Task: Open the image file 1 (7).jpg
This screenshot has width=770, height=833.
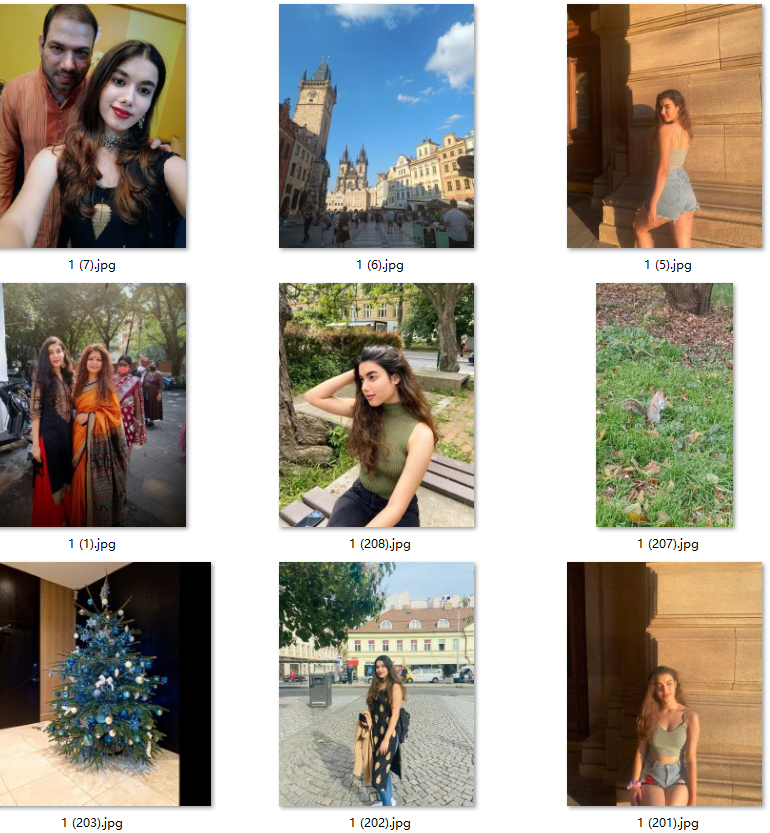Action: click(x=93, y=126)
